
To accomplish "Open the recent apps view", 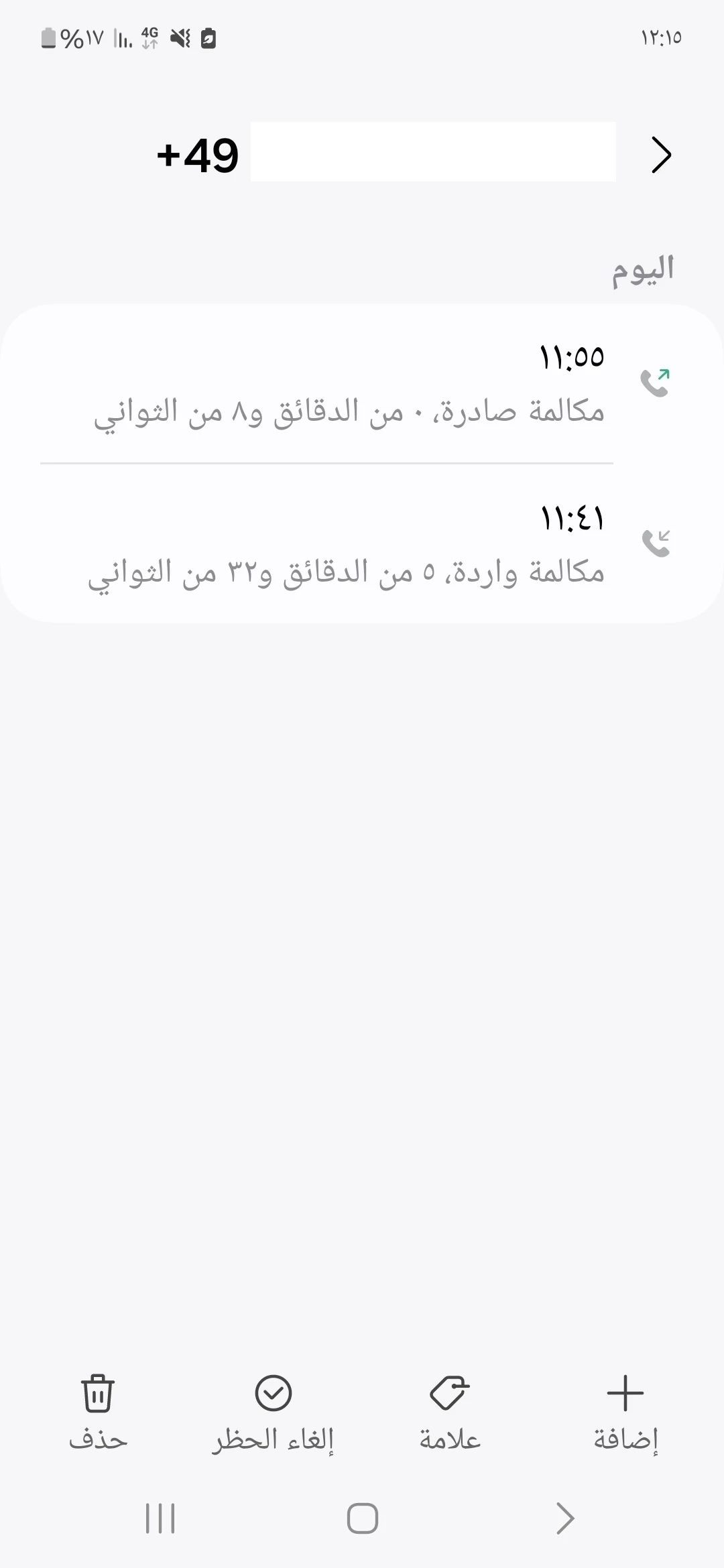I will [160, 1518].
